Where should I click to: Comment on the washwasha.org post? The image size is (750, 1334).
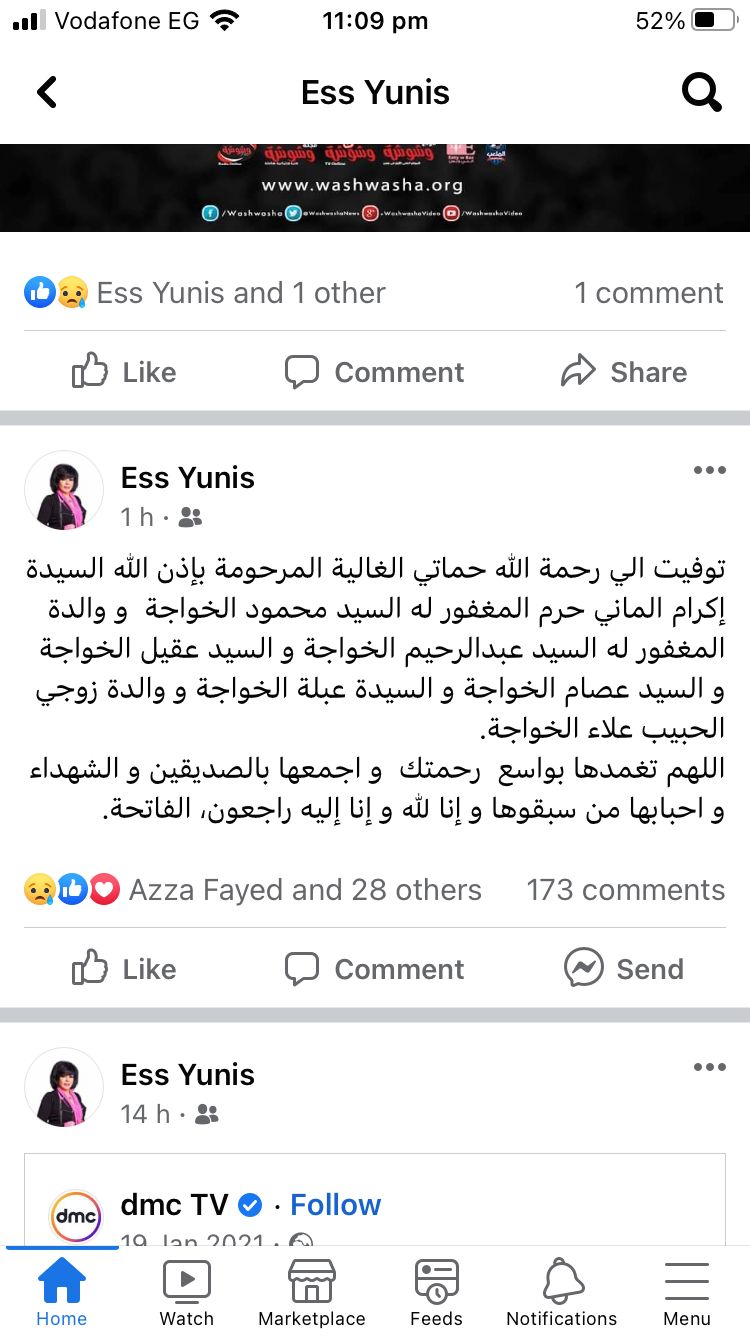pos(374,372)
